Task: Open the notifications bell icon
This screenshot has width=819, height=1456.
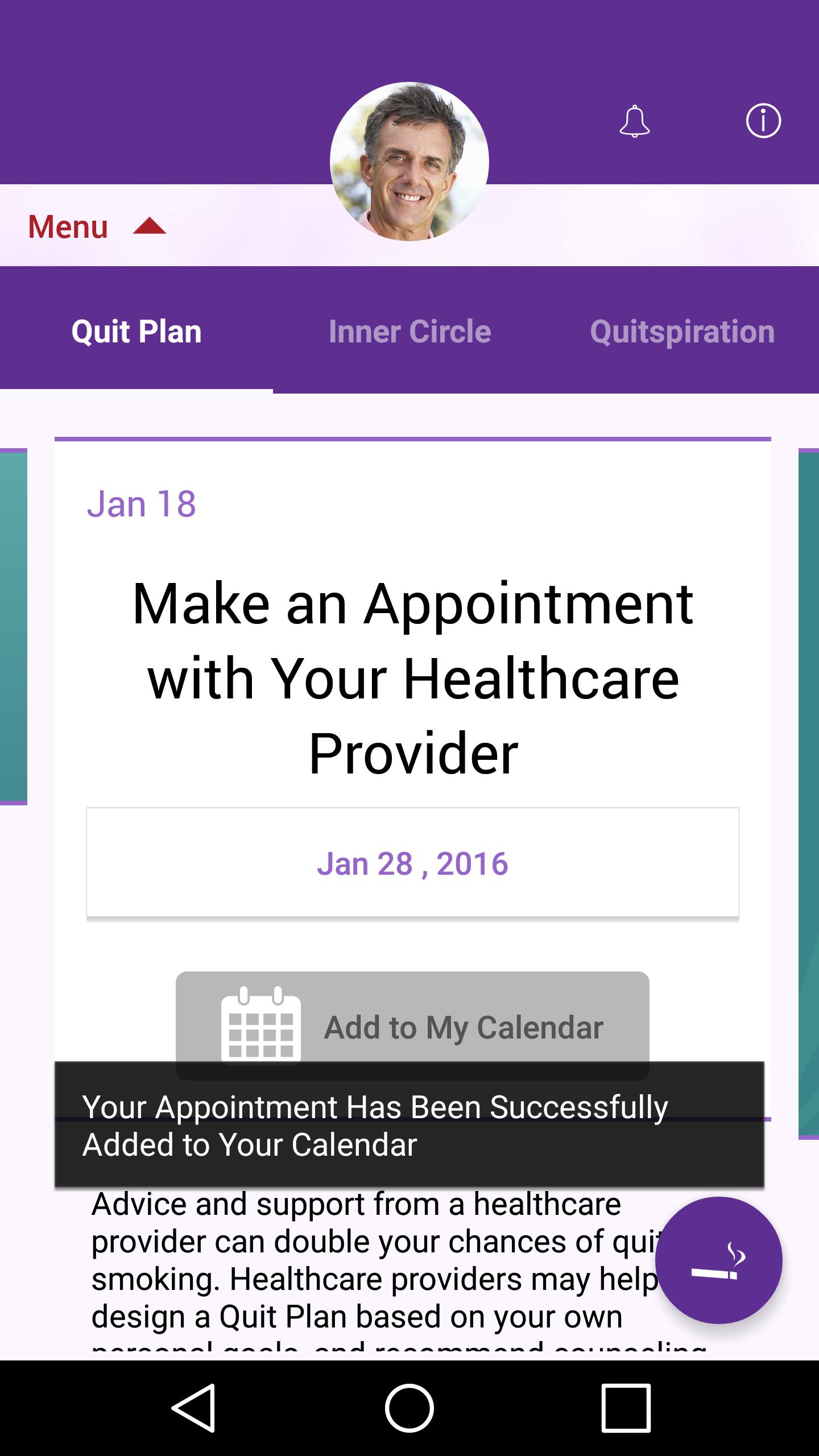Action: (x=635, y=121)
